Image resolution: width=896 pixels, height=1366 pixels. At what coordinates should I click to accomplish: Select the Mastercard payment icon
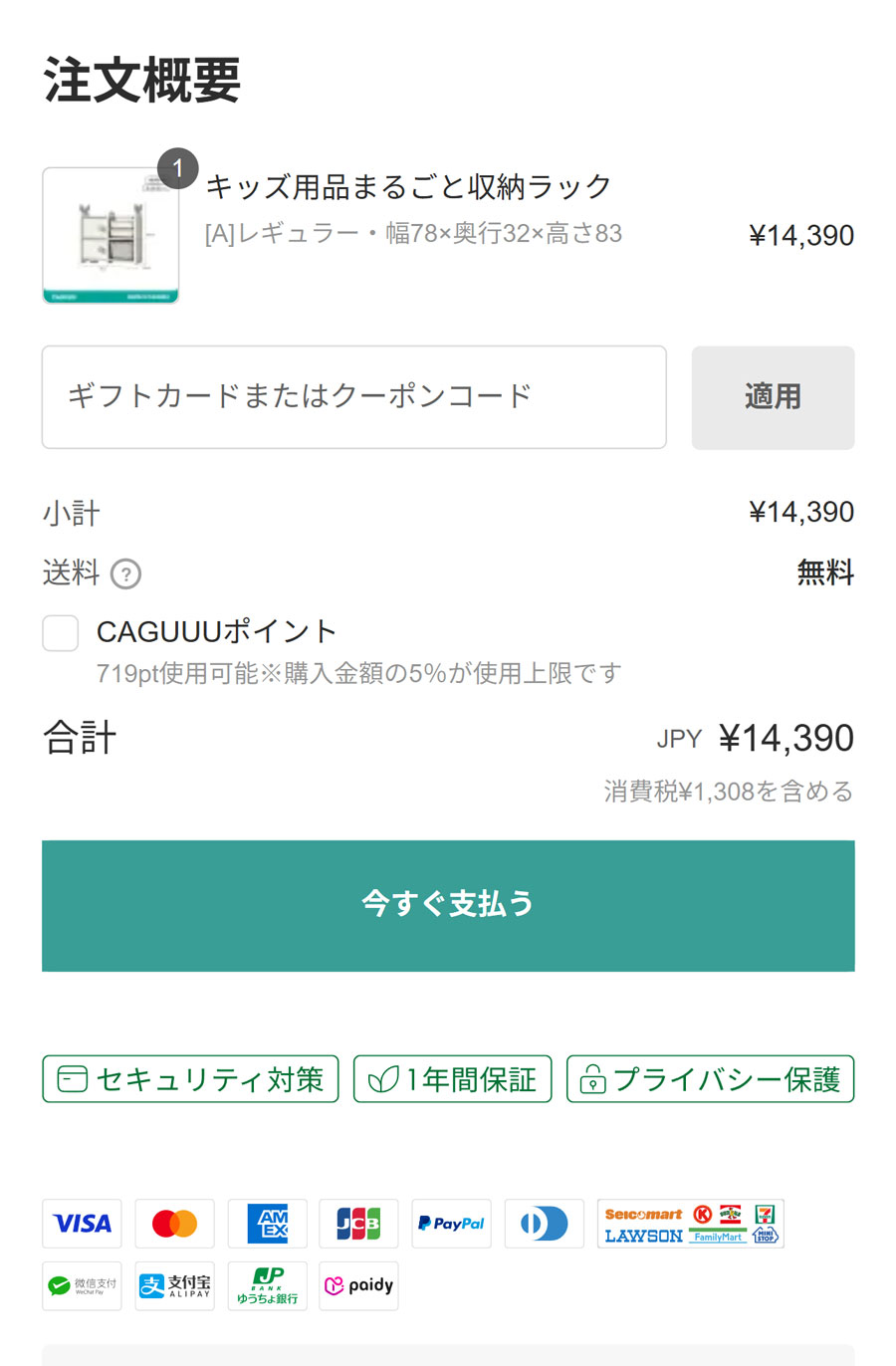[x=173, y=1224]
